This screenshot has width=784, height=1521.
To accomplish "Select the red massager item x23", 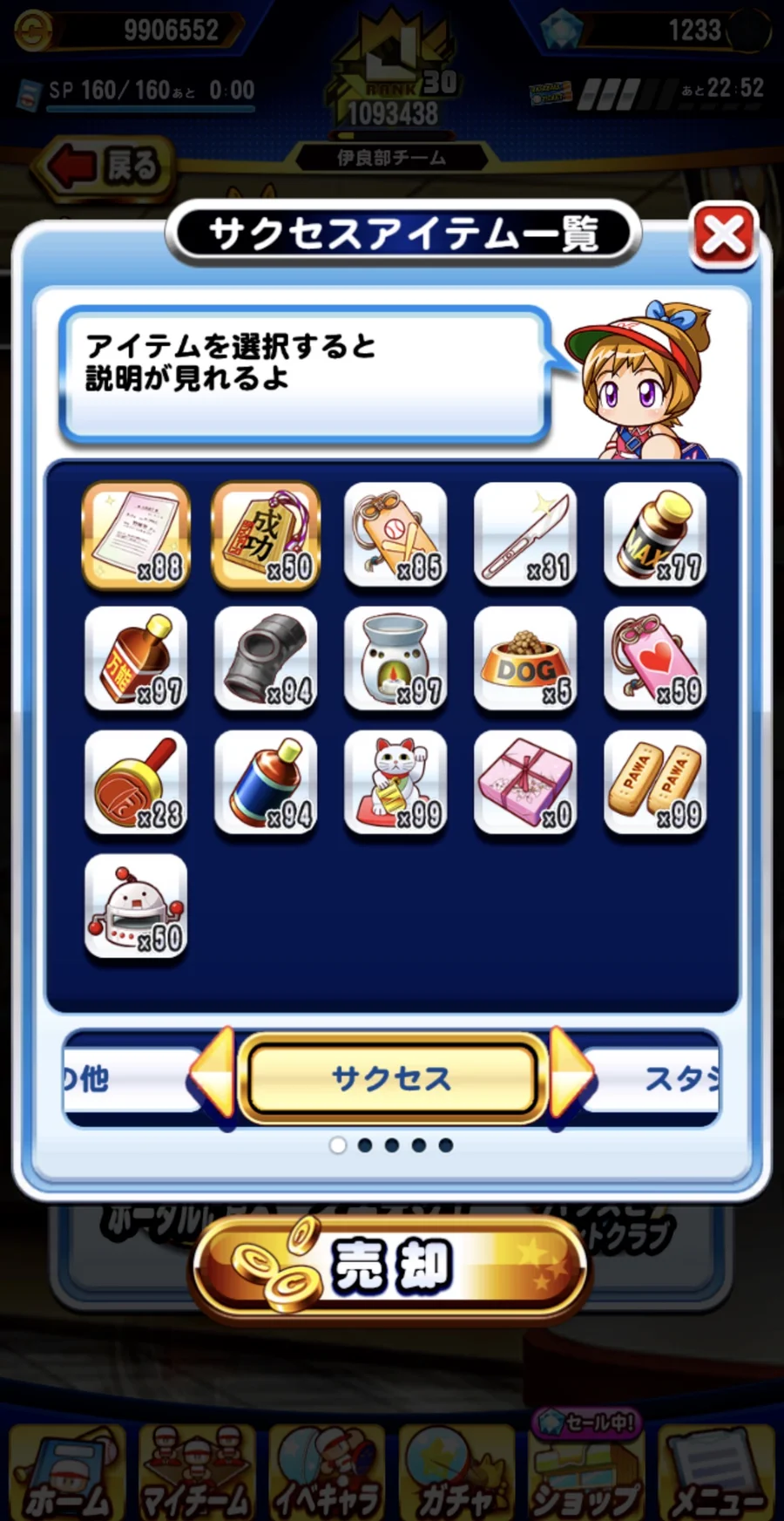I will [135, 783].
